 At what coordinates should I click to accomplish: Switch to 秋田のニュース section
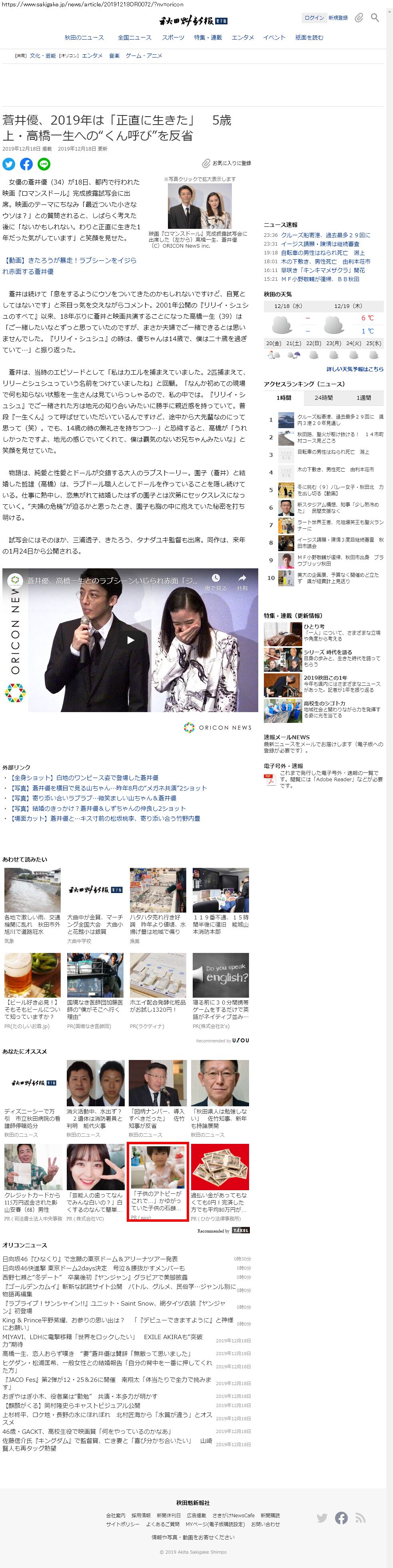coord(84,38)
